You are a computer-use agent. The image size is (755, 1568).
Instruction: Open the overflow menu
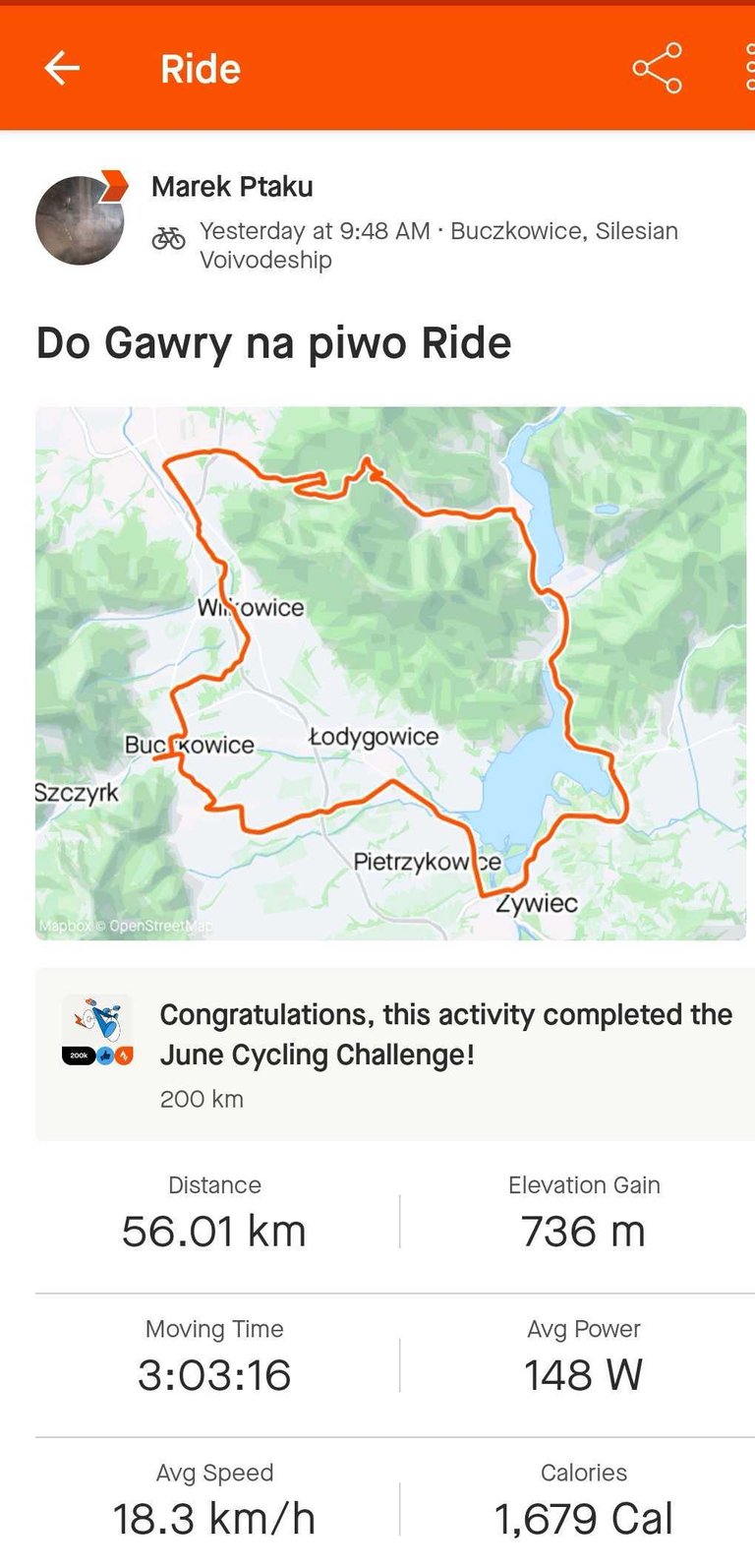[749, 68]
